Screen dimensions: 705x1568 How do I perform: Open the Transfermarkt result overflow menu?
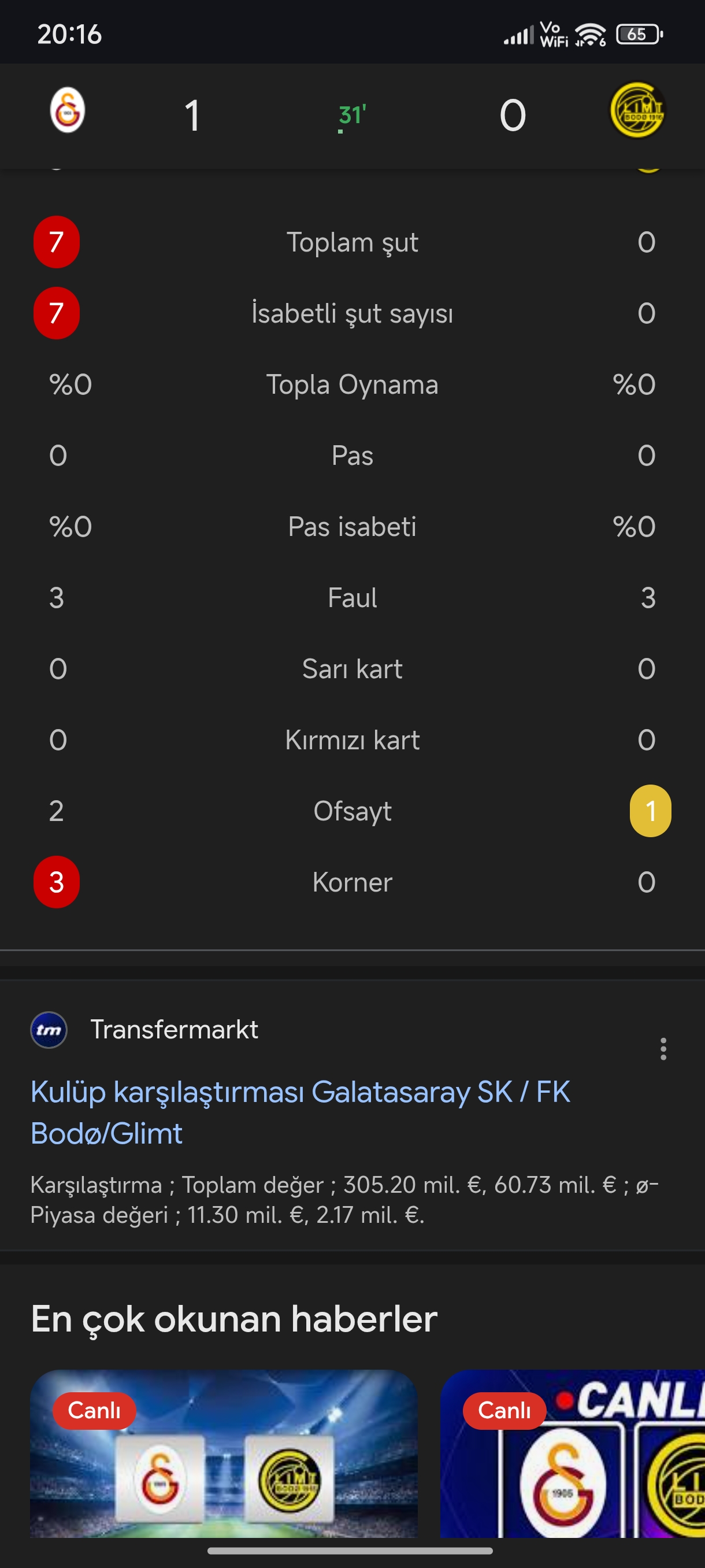pos(663,1049)
